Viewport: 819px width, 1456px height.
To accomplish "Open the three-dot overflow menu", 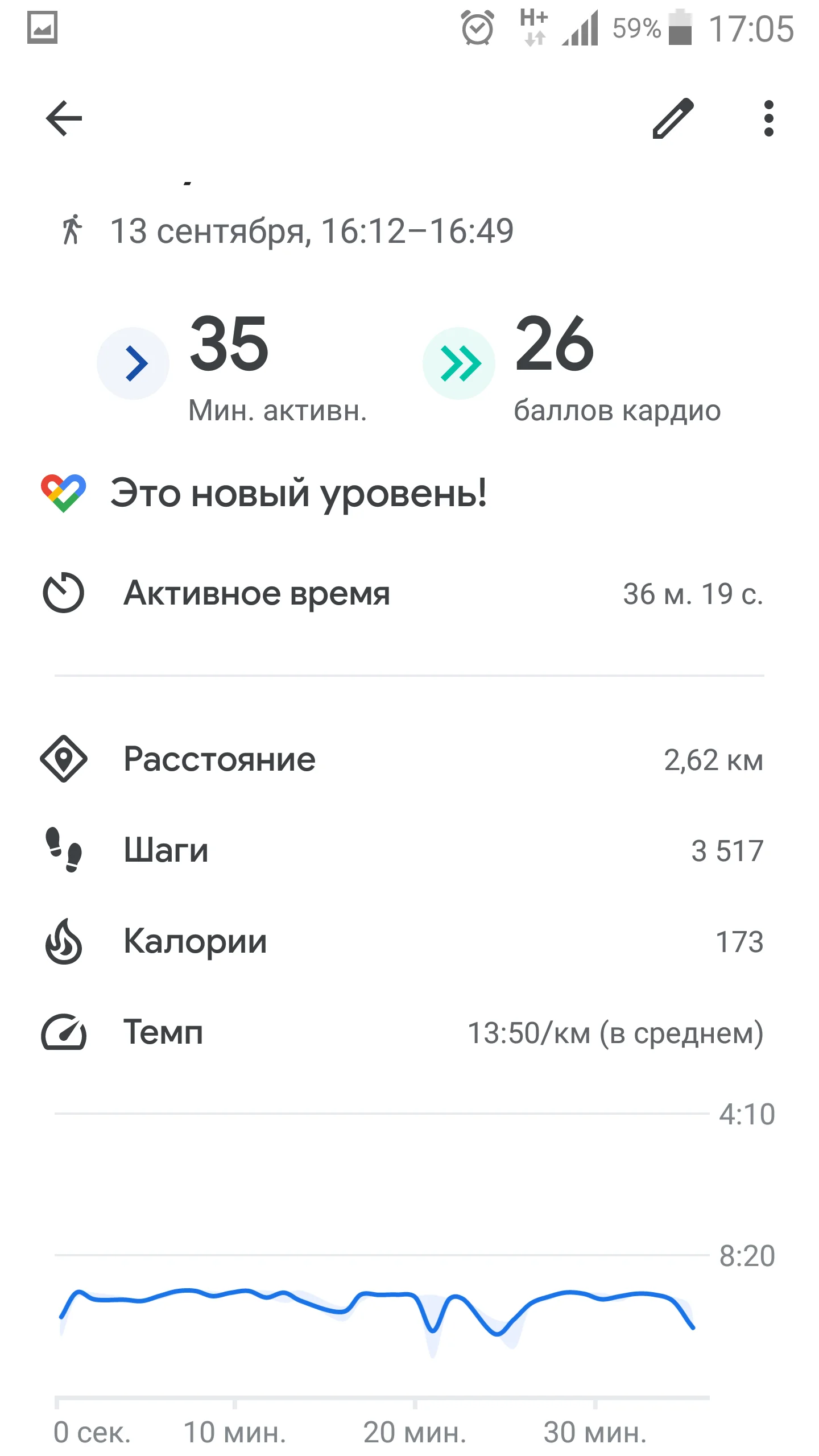I will [768, 118].
